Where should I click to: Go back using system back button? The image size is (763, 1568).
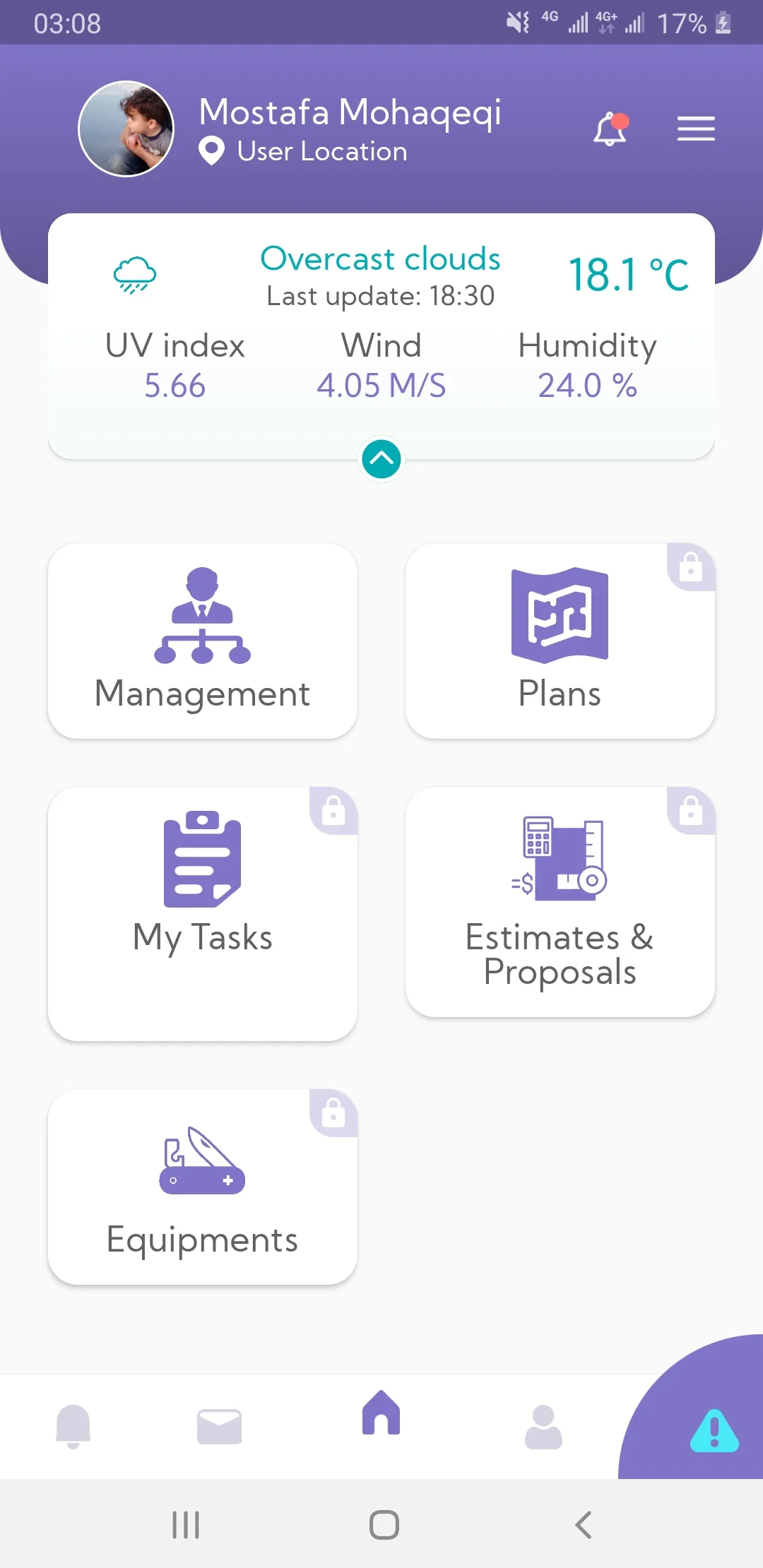pos(584,1525)
